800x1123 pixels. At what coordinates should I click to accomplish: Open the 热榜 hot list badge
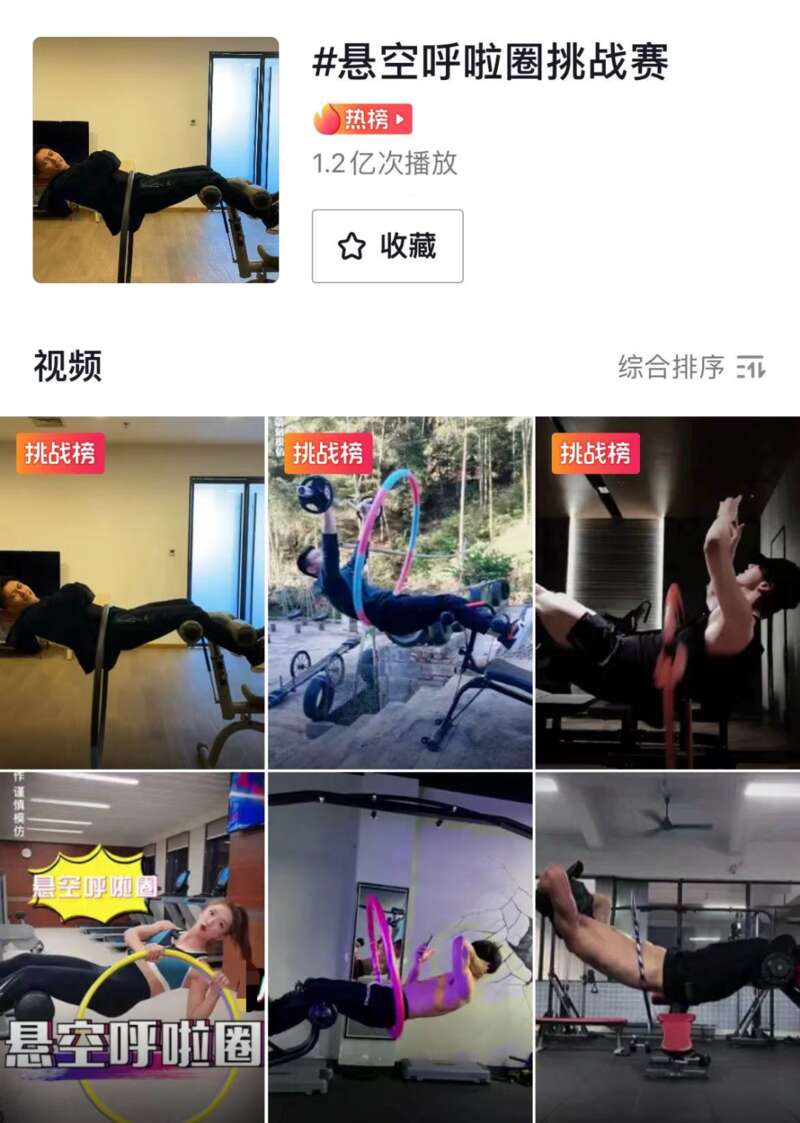pyautogui.click(x=362, y=120)
